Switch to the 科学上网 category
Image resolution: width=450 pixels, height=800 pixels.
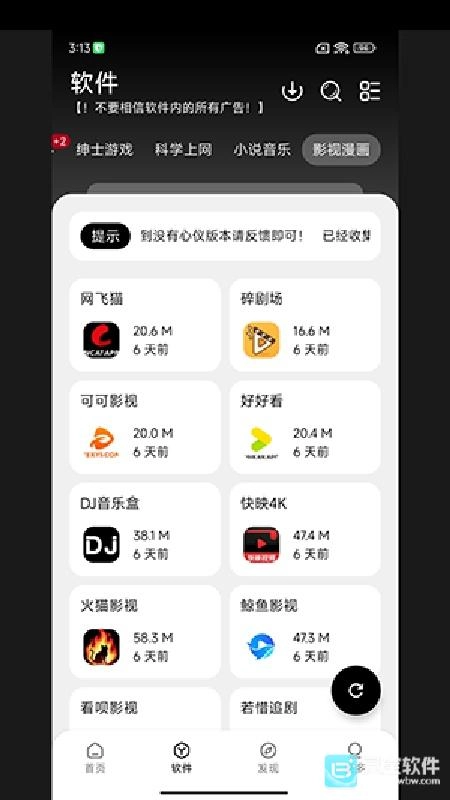(183, 149)
